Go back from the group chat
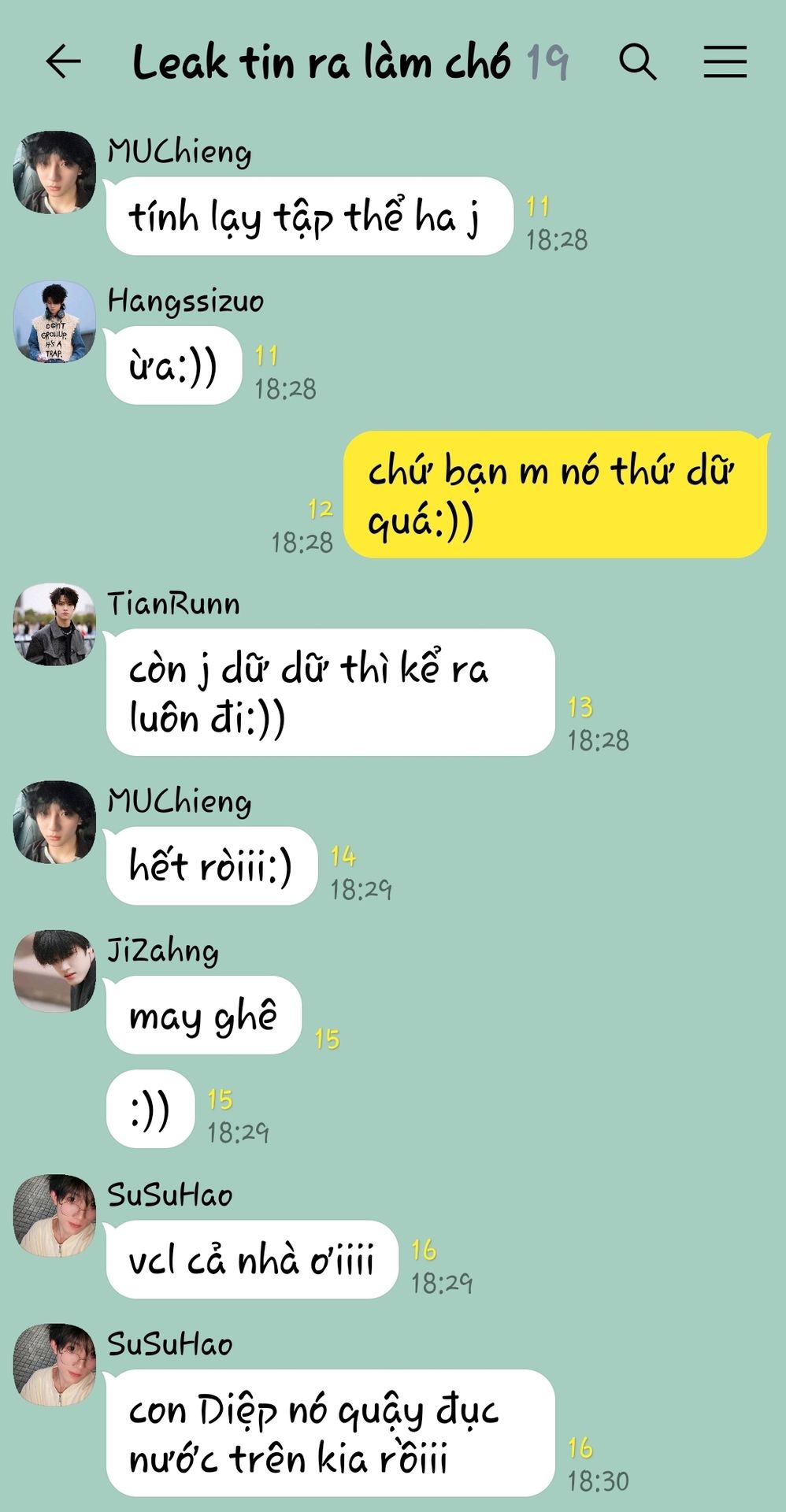786x1512 pixels. point(64,61)
